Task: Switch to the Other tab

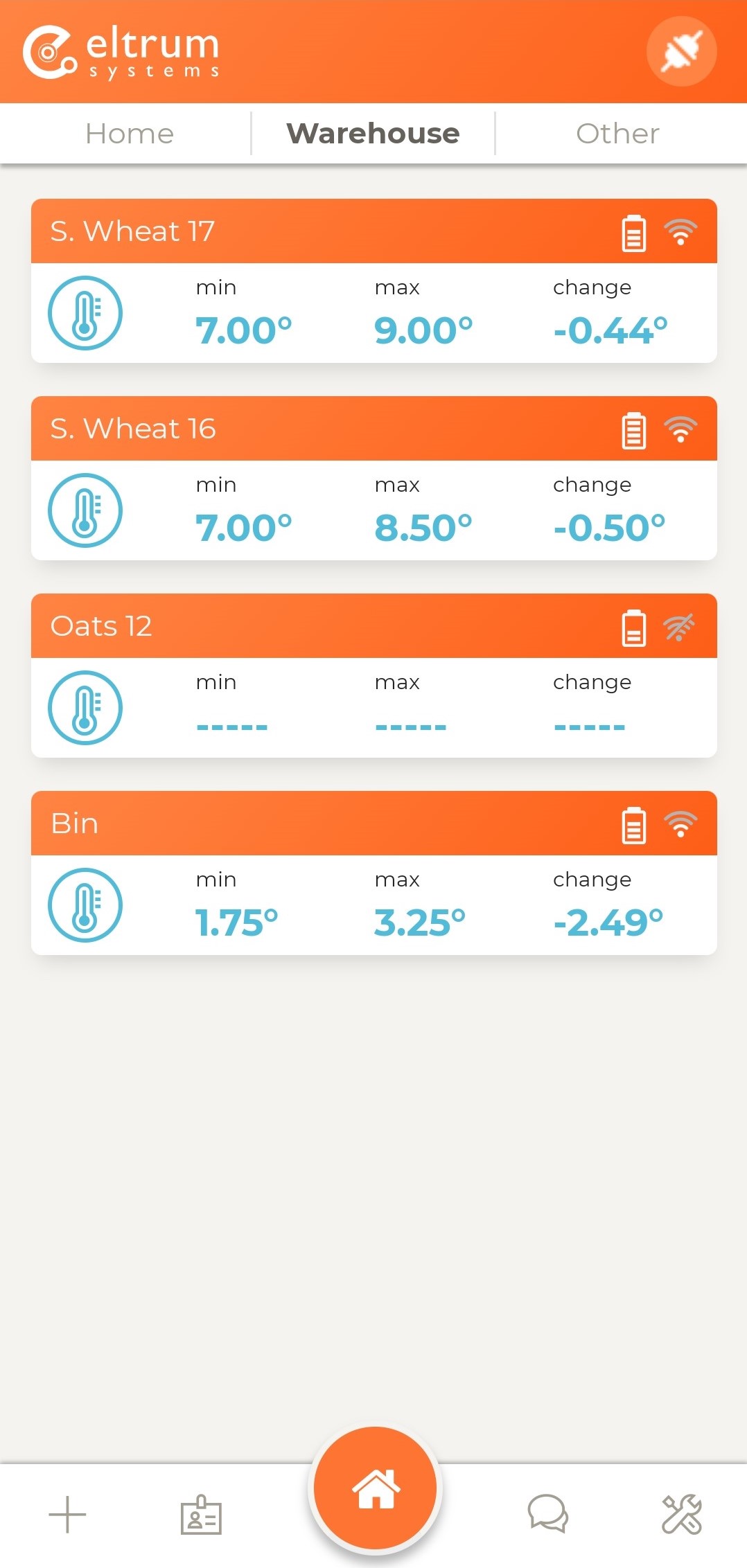Action: coord(617,134)
